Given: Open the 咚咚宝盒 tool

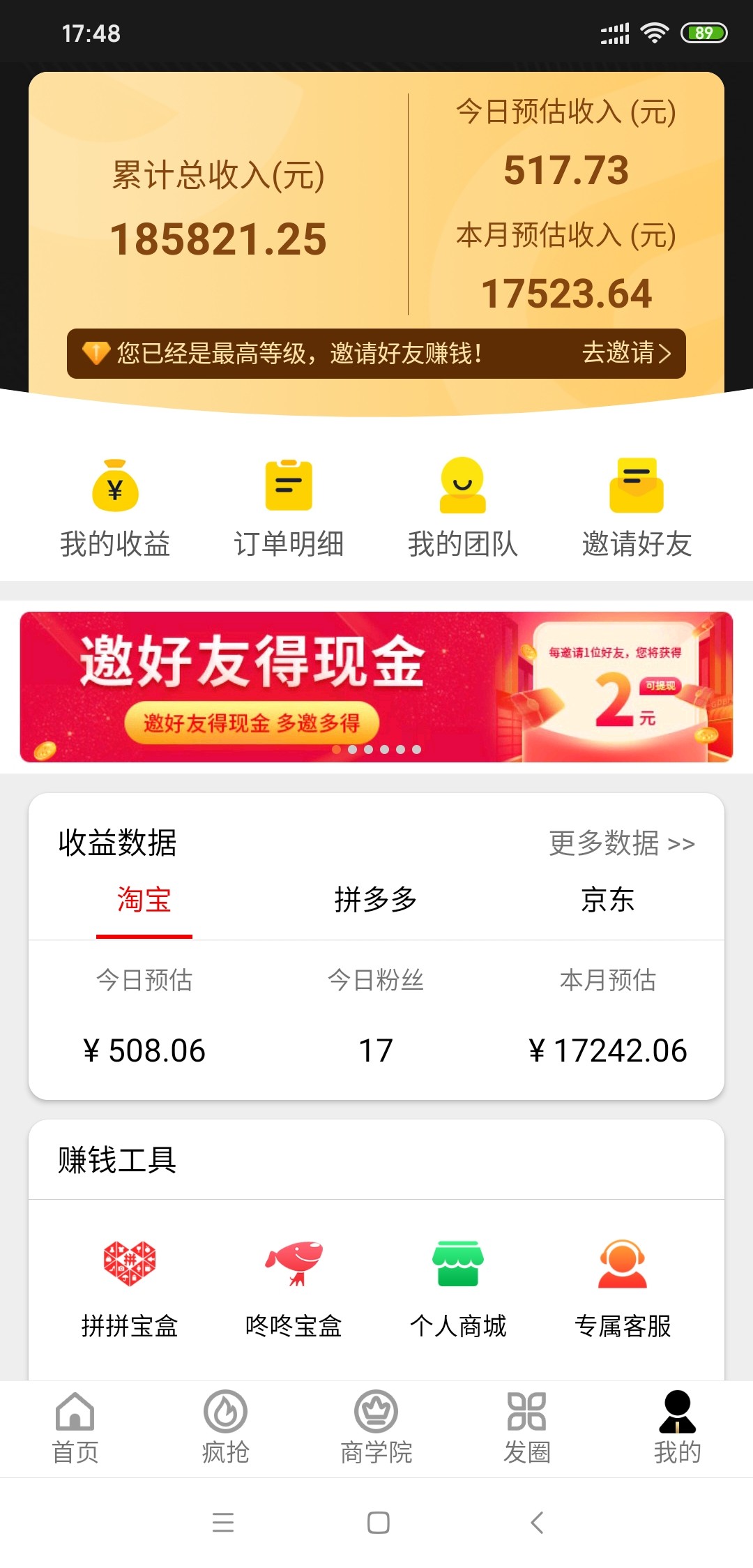Looking at the screenshot, I should click(x=294, y=1288).
